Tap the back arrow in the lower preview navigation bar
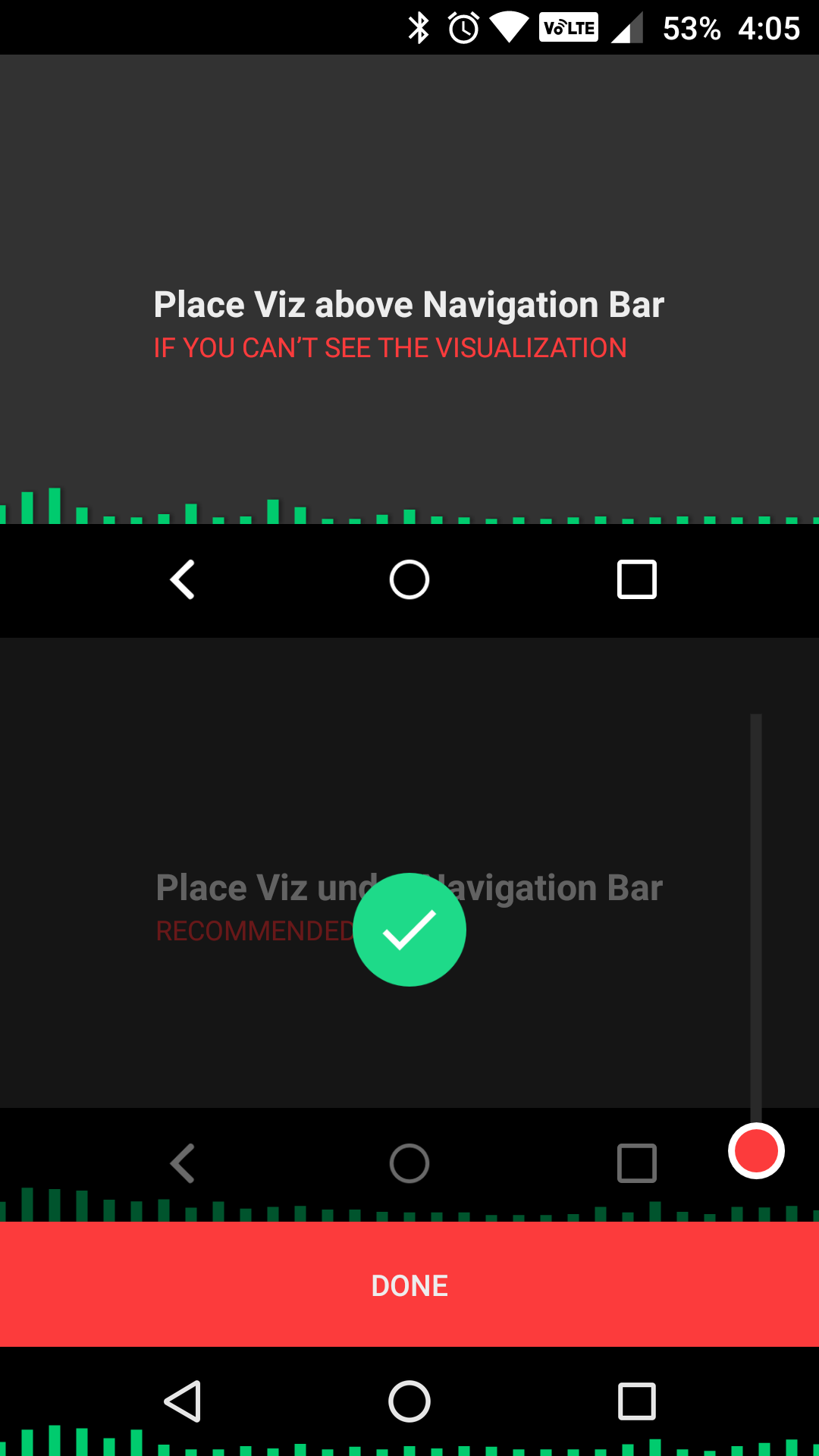 click(x=182, y=1163)
